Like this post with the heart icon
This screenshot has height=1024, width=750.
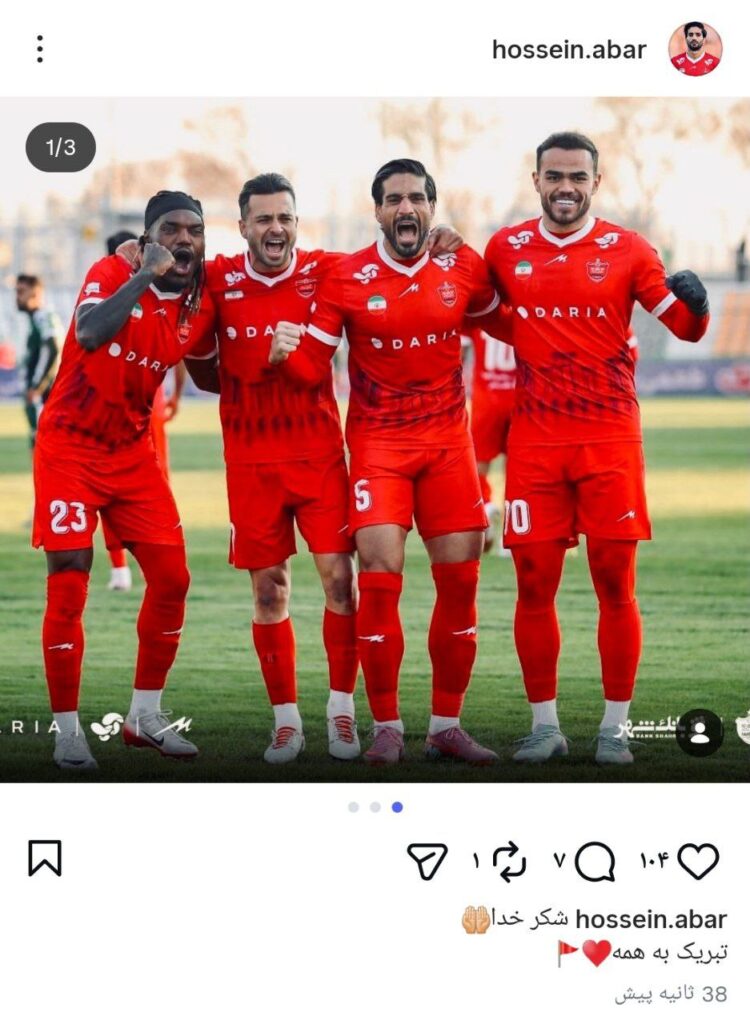pos(698,861)
